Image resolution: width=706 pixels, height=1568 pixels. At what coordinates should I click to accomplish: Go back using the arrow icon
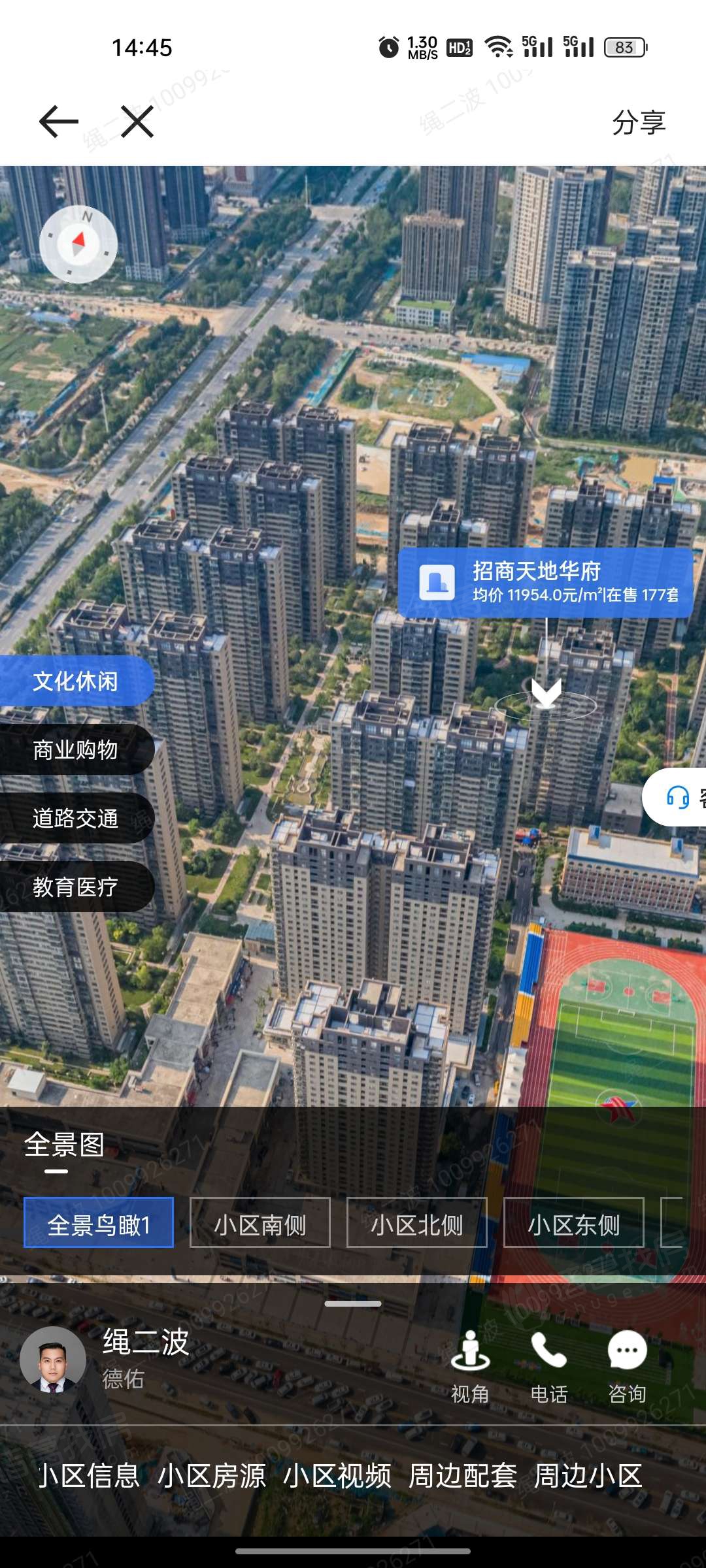click(x=58, y=122)
